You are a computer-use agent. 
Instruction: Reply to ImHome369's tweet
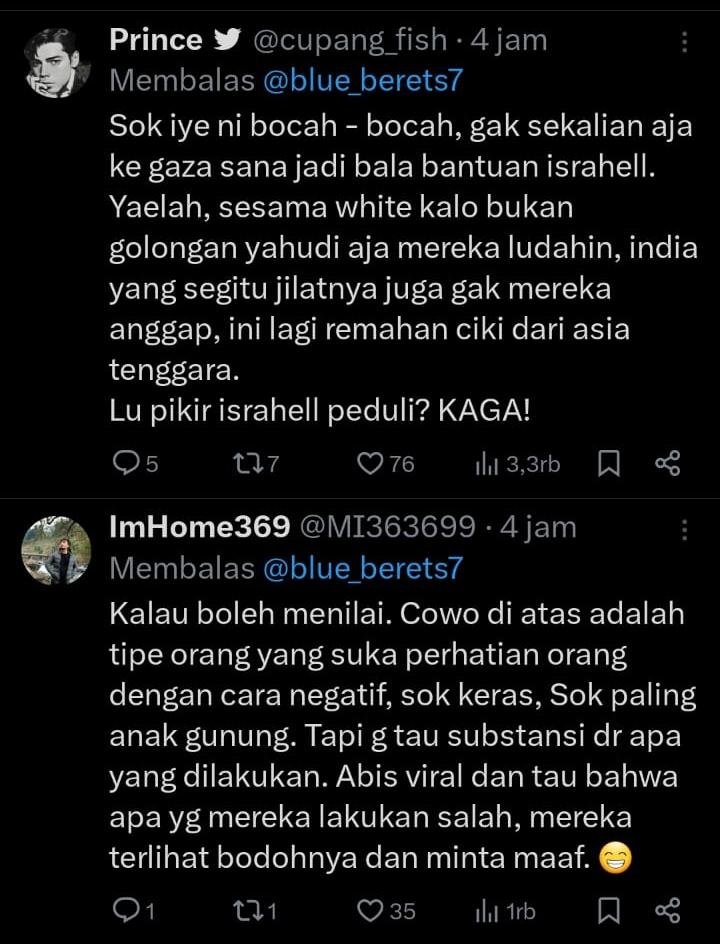click(126, 910)
